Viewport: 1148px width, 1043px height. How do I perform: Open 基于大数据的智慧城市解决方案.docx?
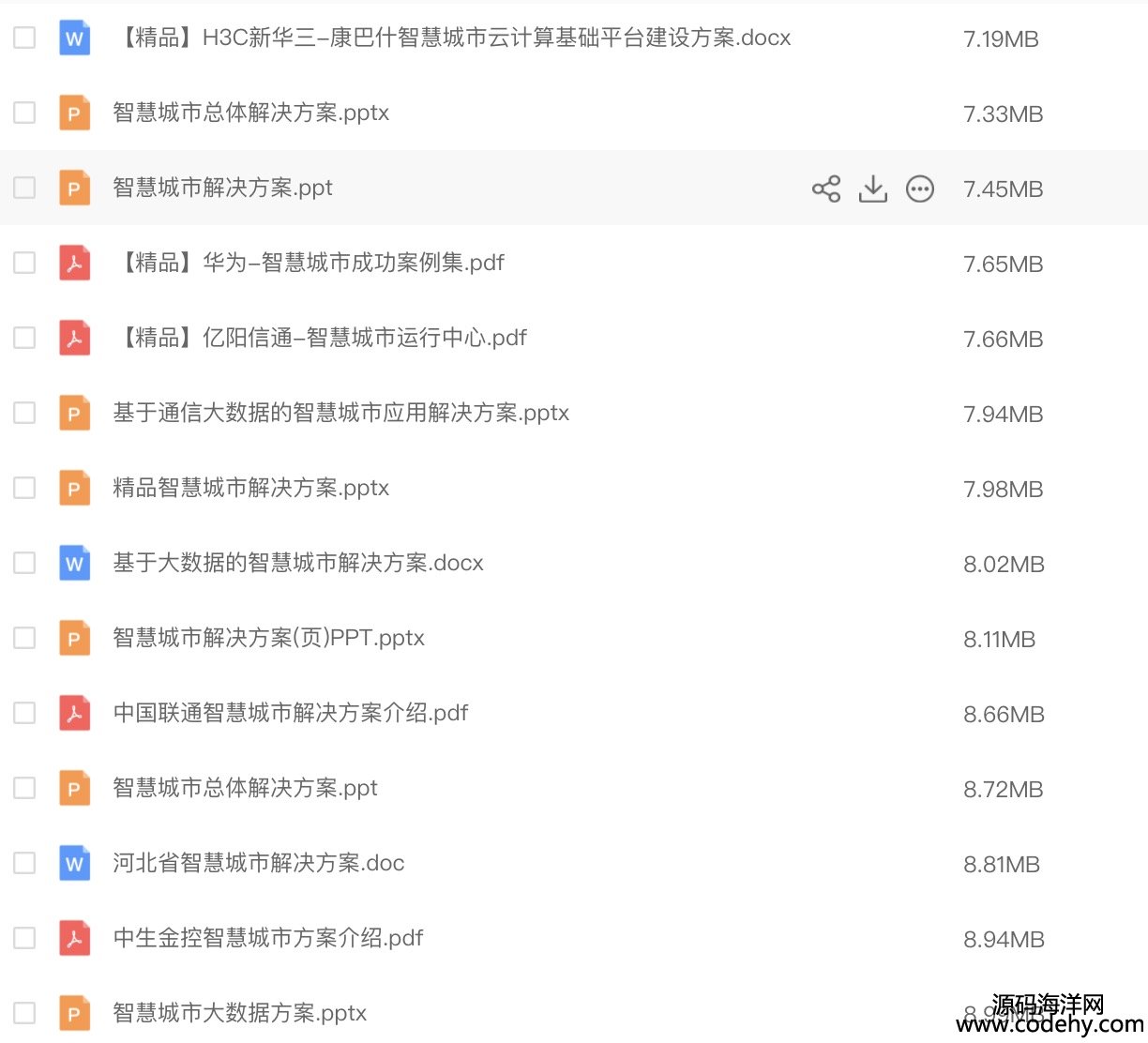pos(298,563)
